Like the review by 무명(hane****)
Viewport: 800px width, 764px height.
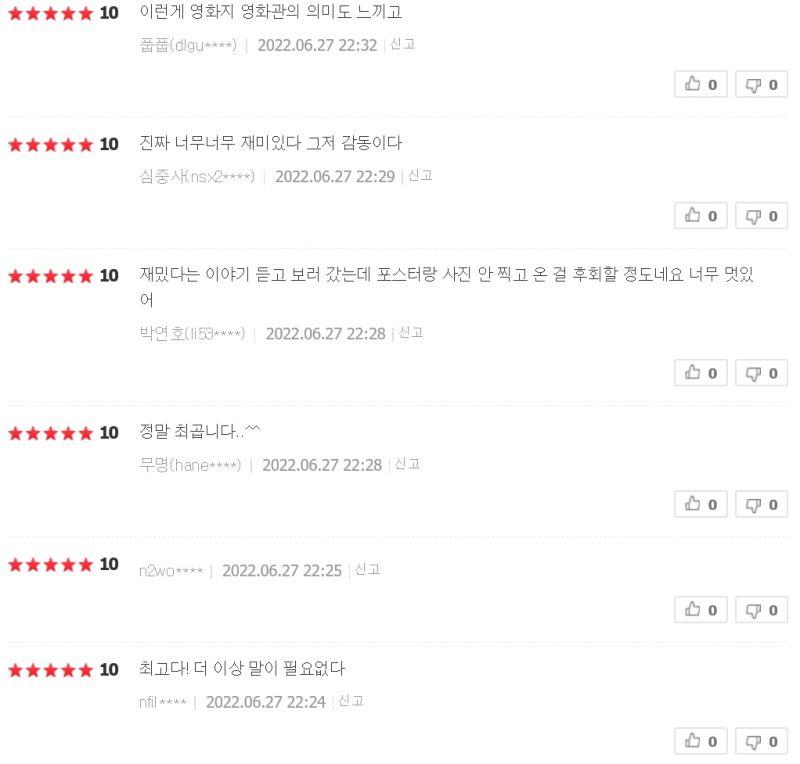701,504
